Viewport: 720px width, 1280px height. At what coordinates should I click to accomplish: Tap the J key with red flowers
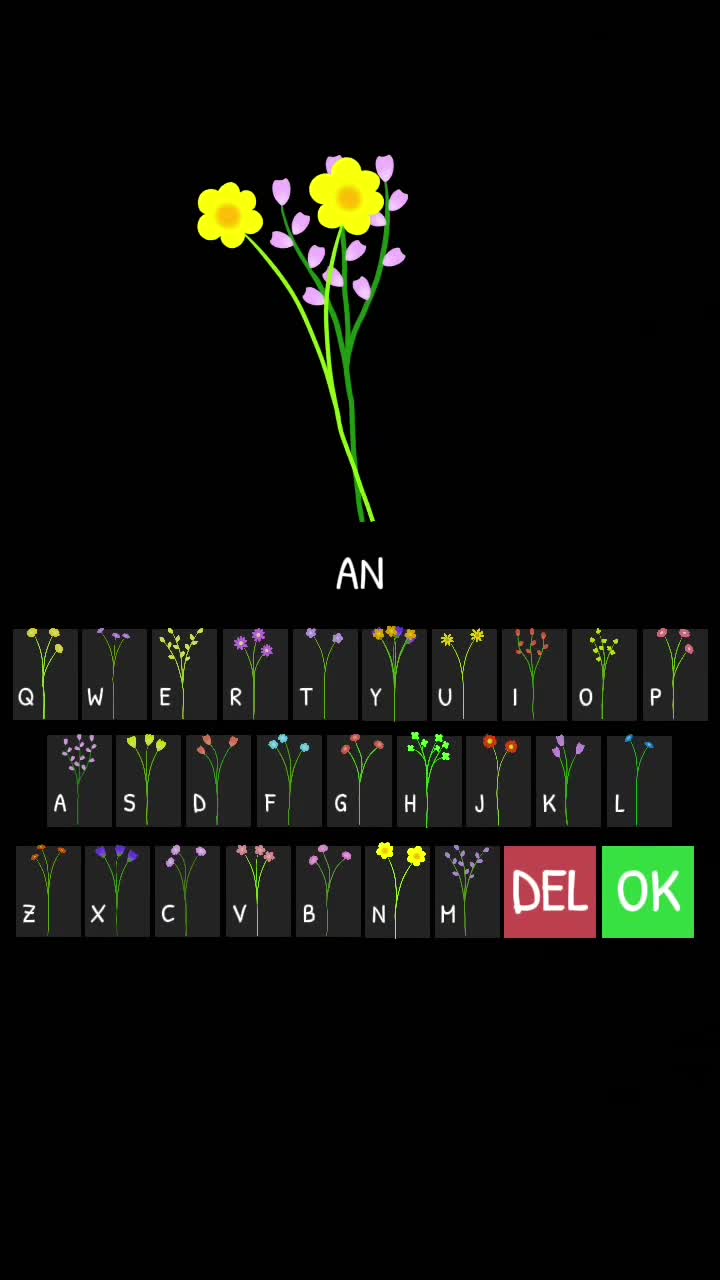(498, 781)
